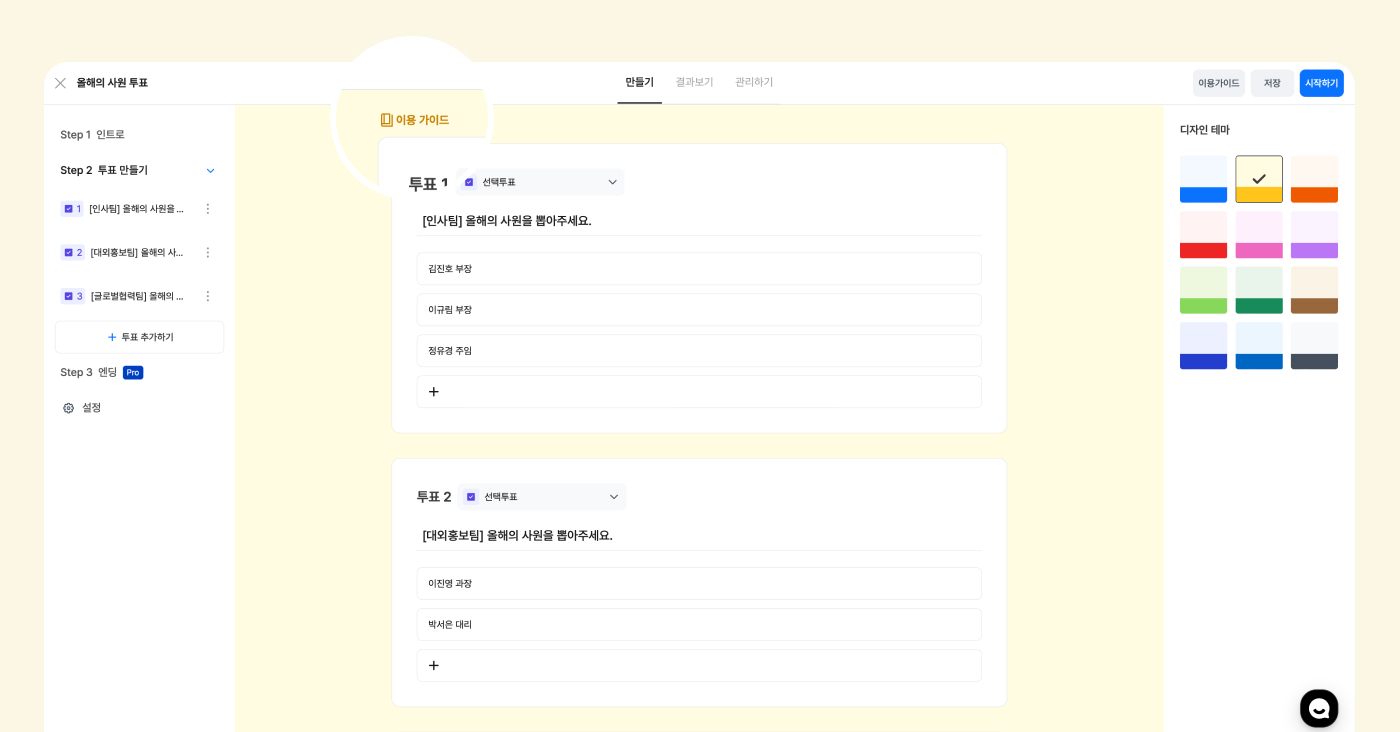Switch to the 관리하기 tab

pyautogui.click(x=754, y=82)
